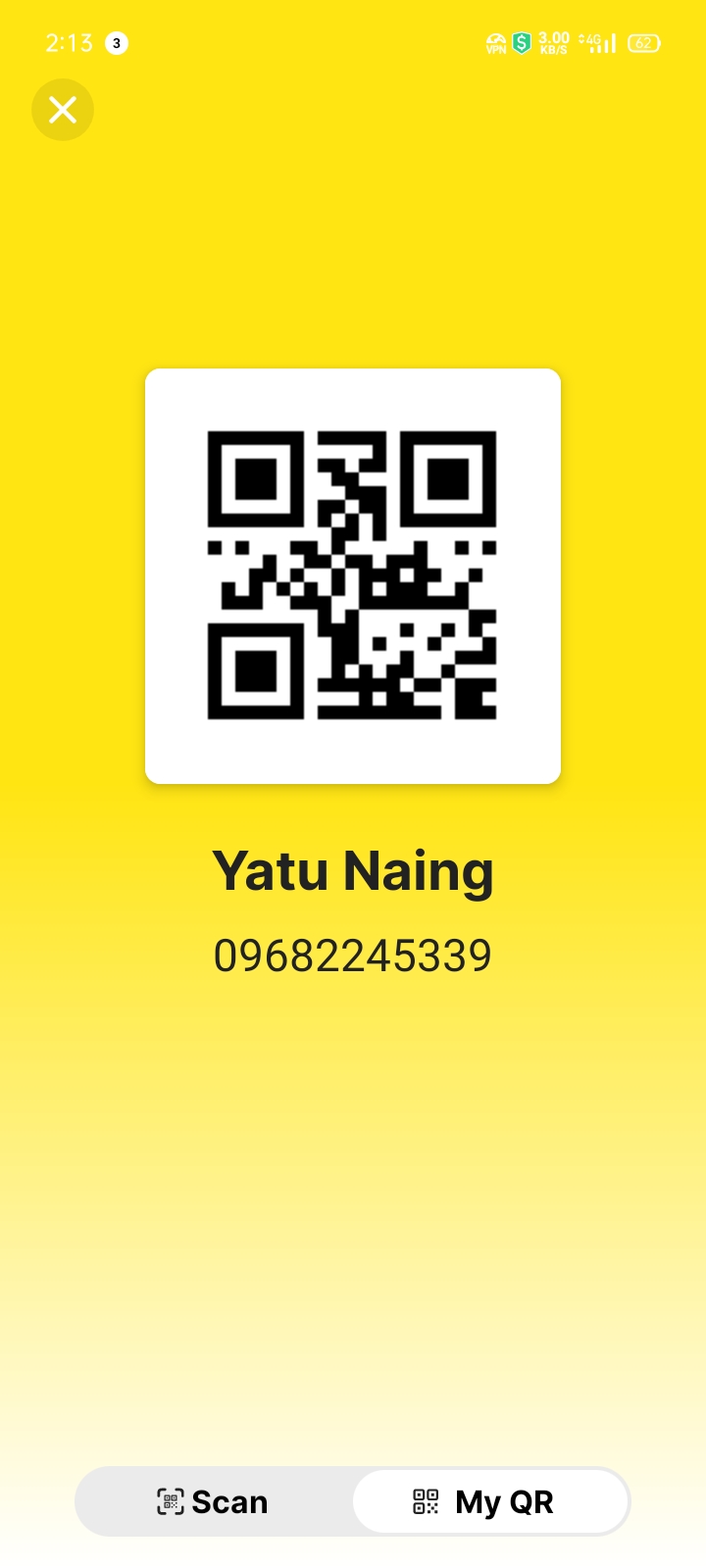
Task: Switch to the Scan tab
Action: (x=214, y=1501)
